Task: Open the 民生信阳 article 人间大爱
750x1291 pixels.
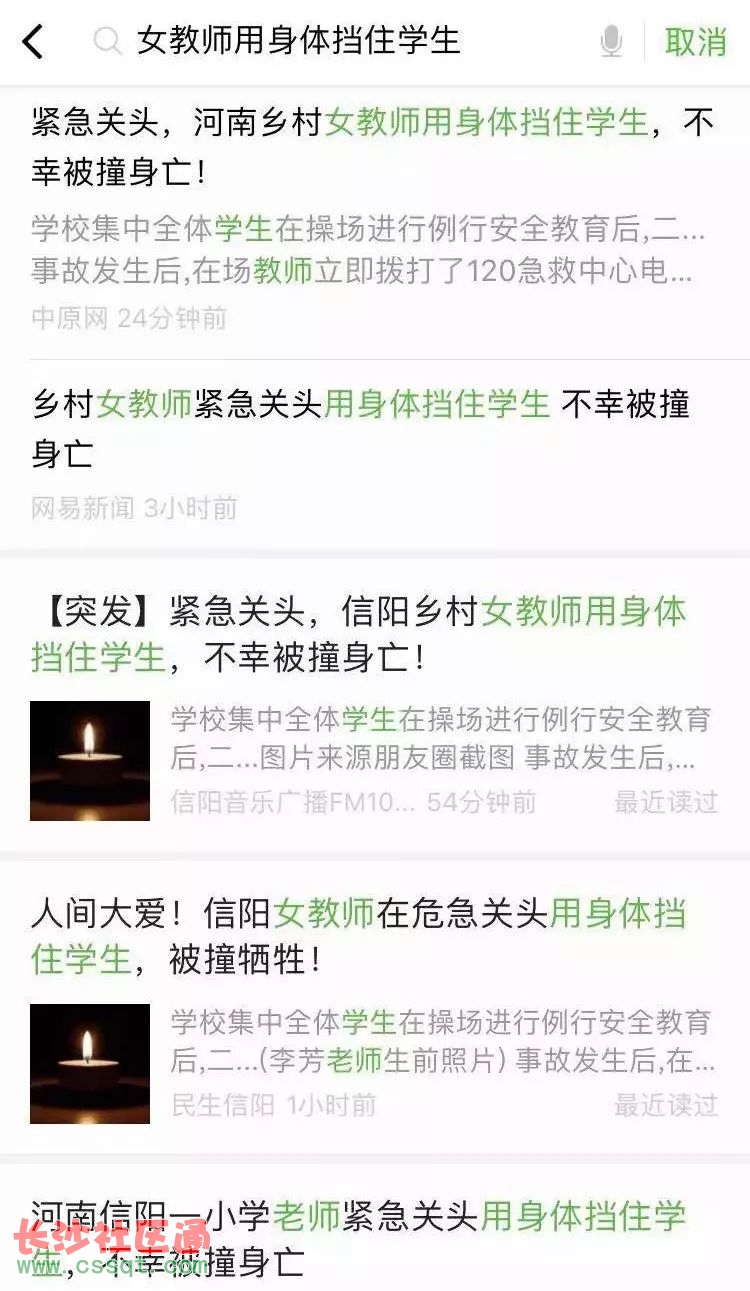Action: coord(375,1008)
